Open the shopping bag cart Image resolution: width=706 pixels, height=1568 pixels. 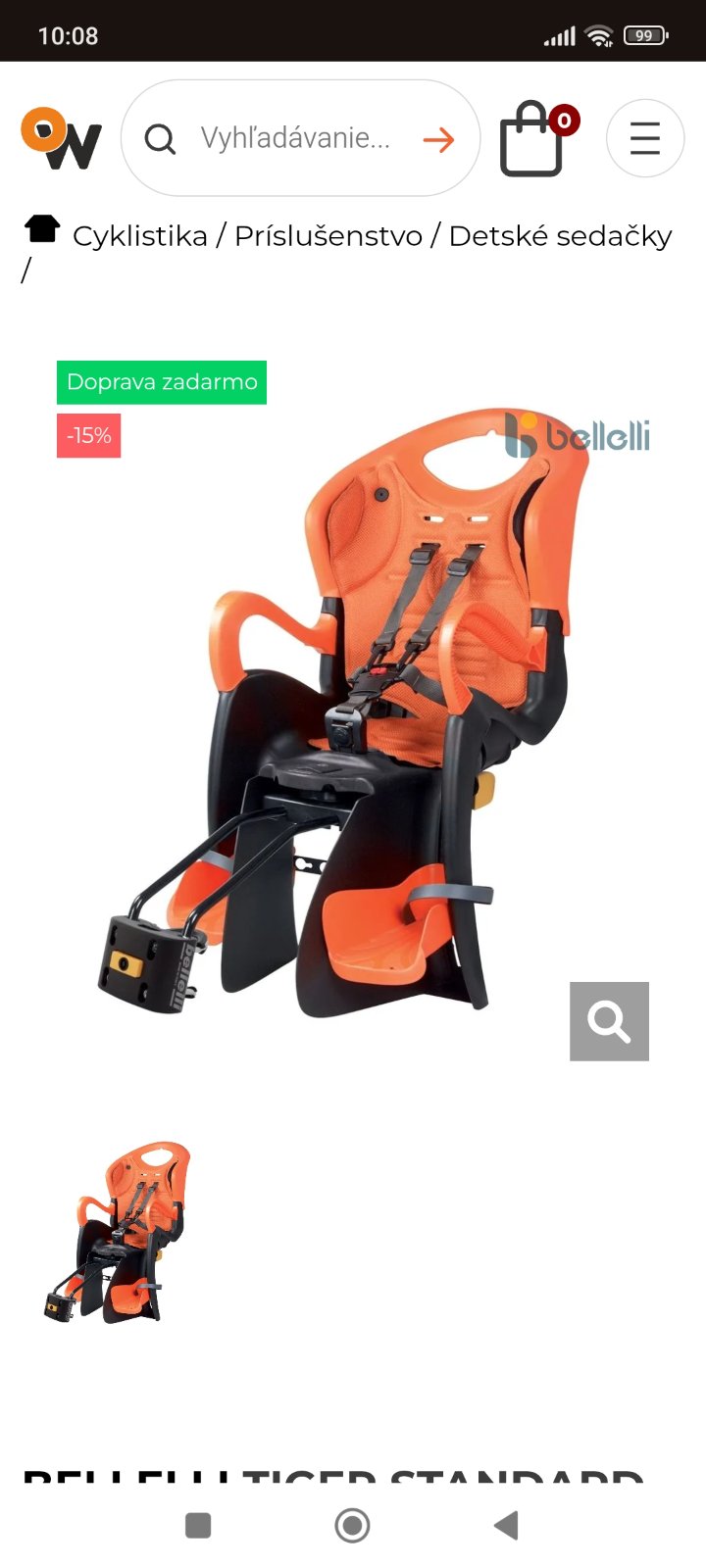[x=532, y=139]
